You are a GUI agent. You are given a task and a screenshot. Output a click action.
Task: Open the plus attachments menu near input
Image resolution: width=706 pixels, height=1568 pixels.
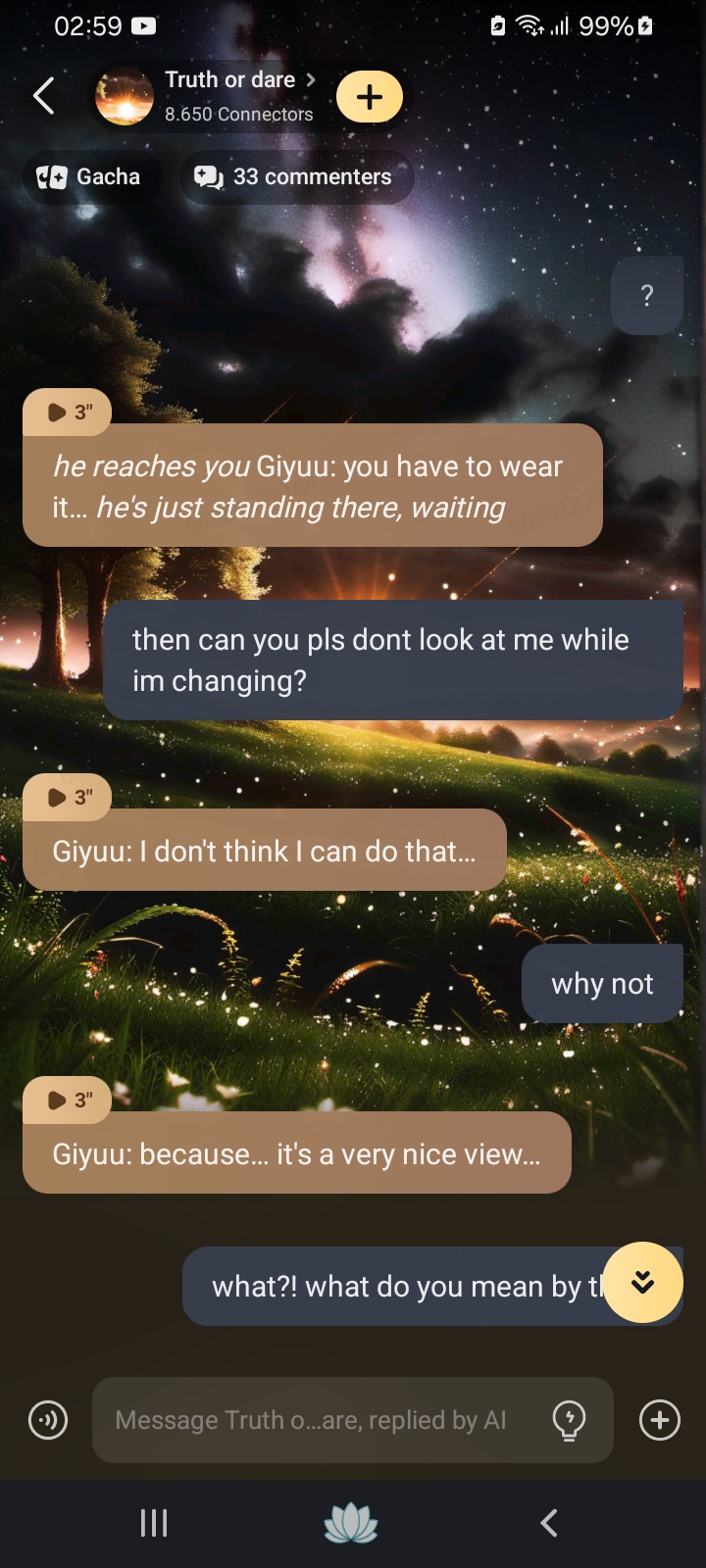(660, 1420)
